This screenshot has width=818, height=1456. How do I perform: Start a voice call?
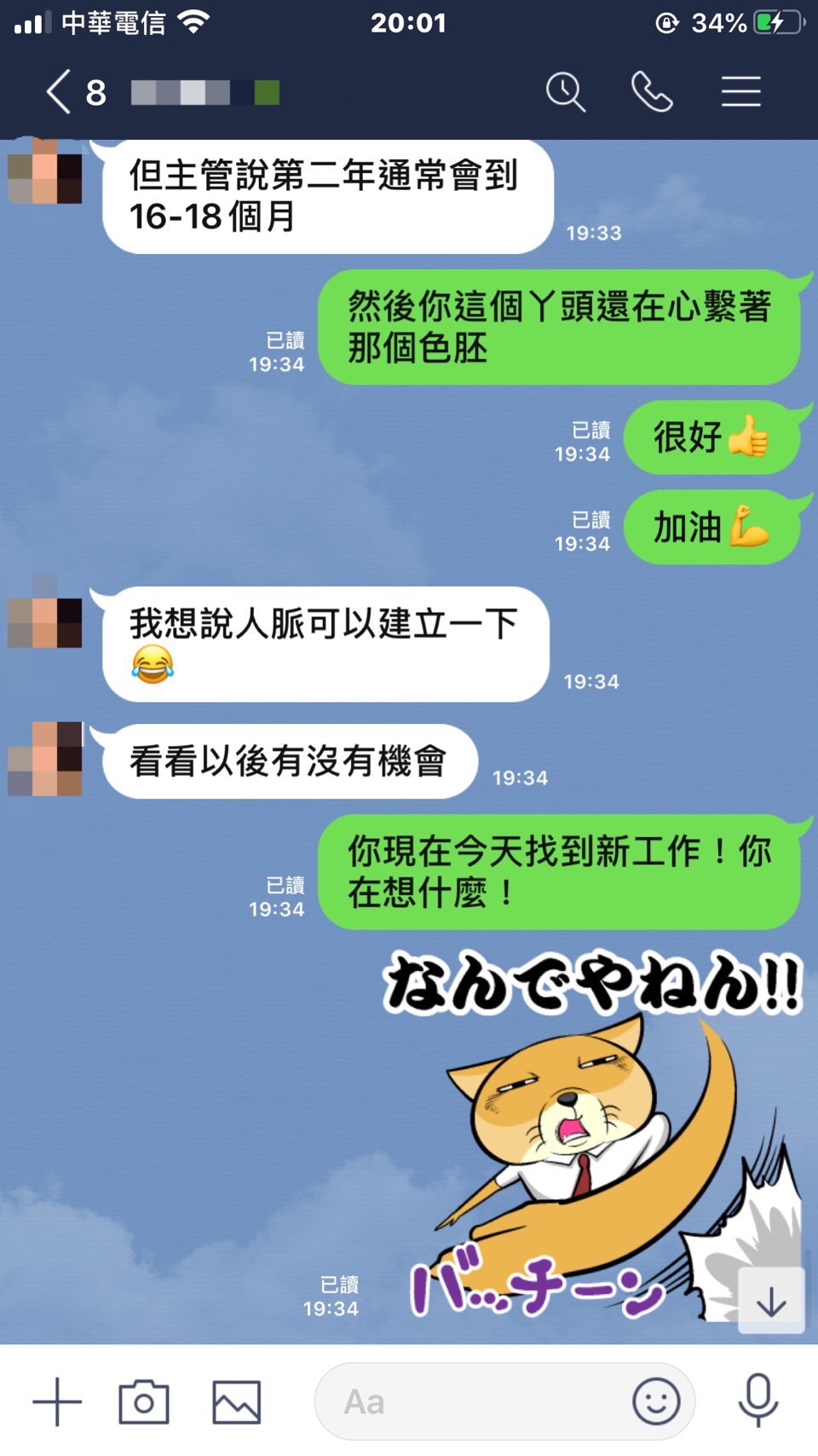652,92
